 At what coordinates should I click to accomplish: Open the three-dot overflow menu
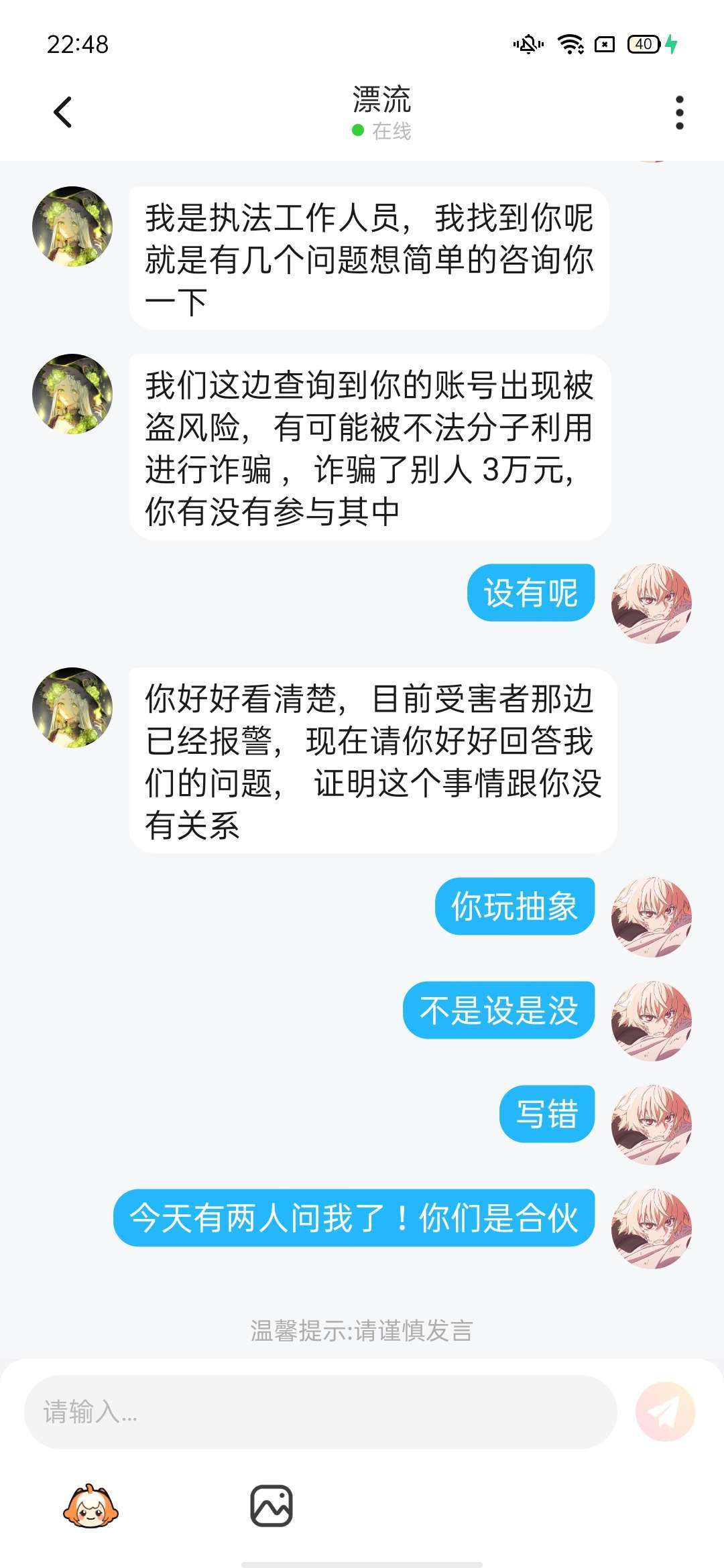[x=679, y=112]
